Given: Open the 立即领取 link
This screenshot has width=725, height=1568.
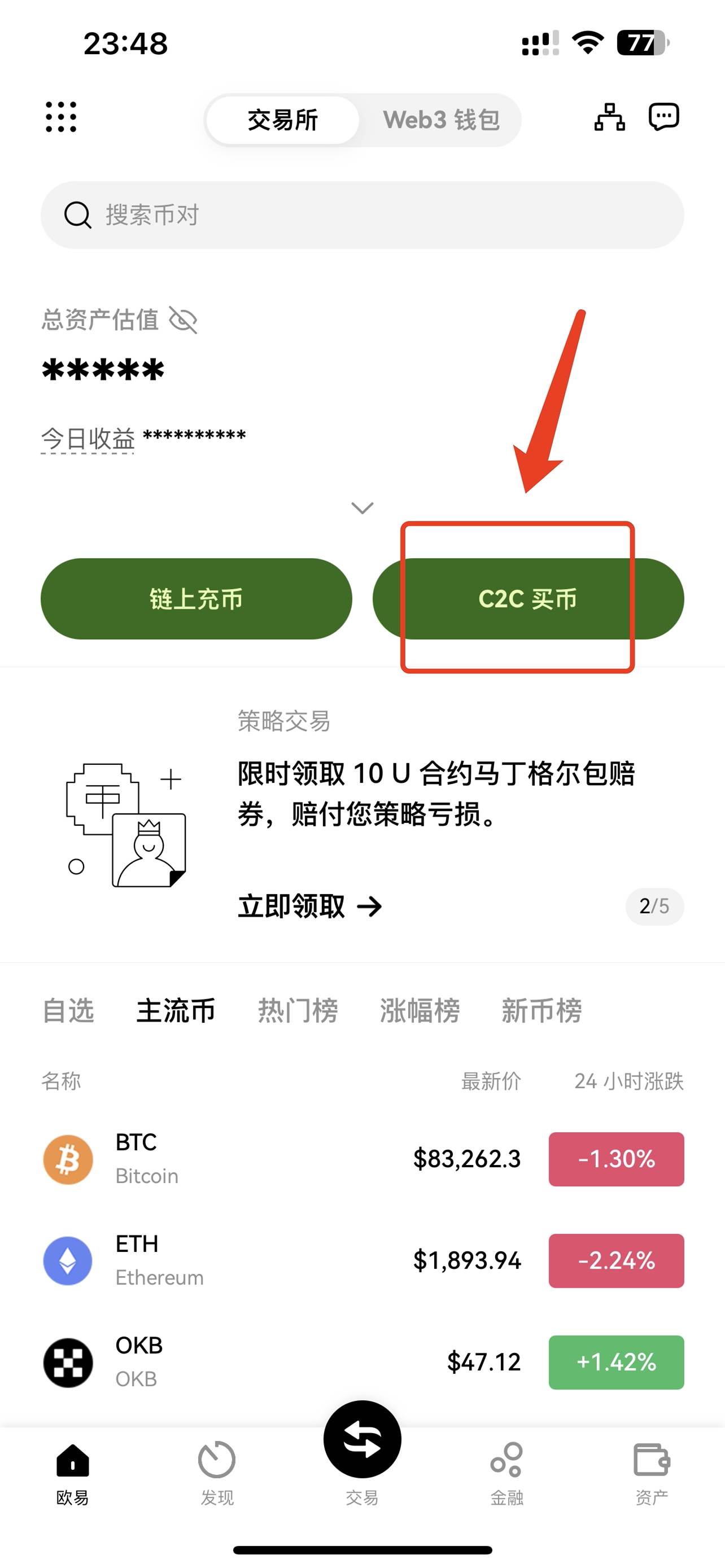Looking at the screenshot, I should coord(309,906).
